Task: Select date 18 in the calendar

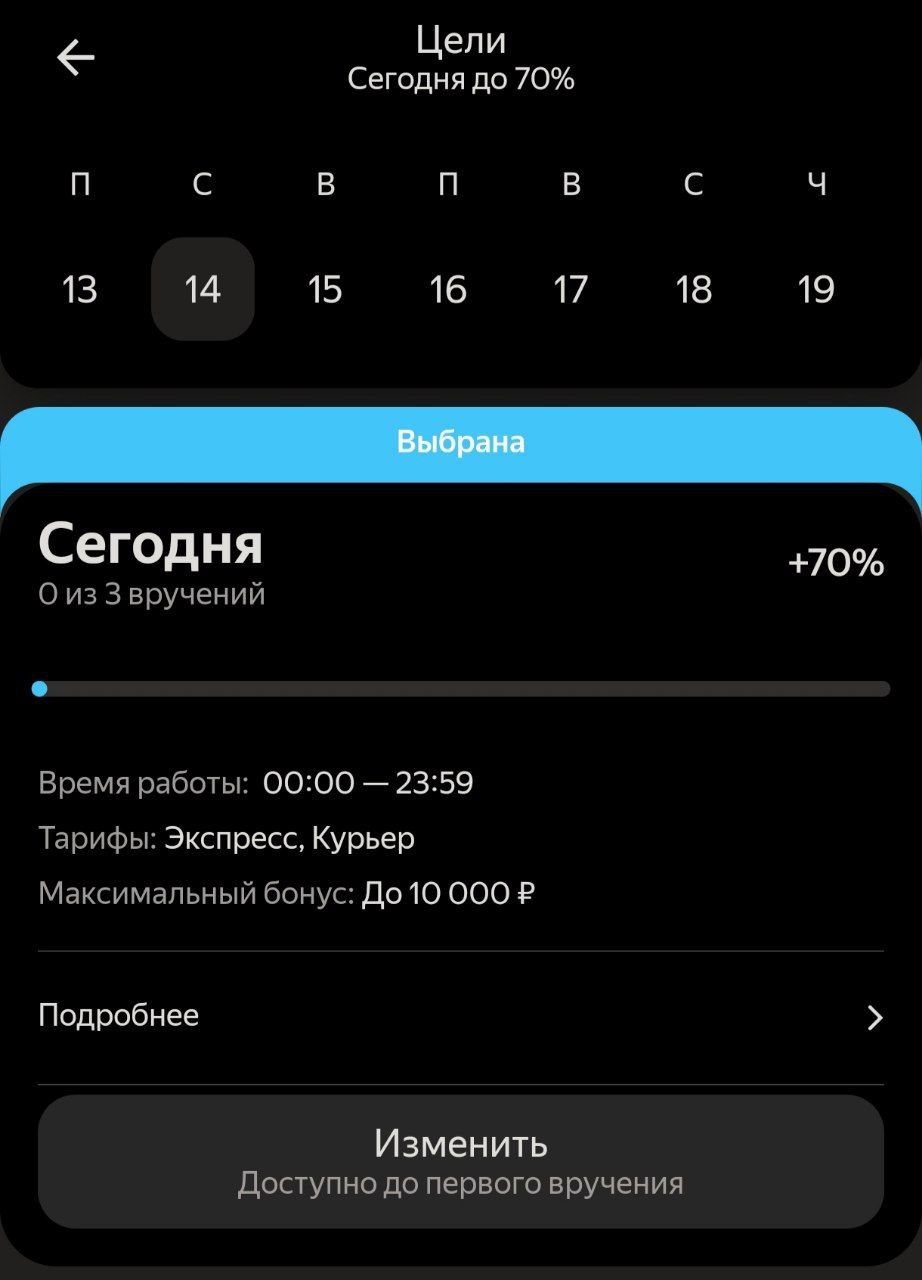Action: point(693,289)
